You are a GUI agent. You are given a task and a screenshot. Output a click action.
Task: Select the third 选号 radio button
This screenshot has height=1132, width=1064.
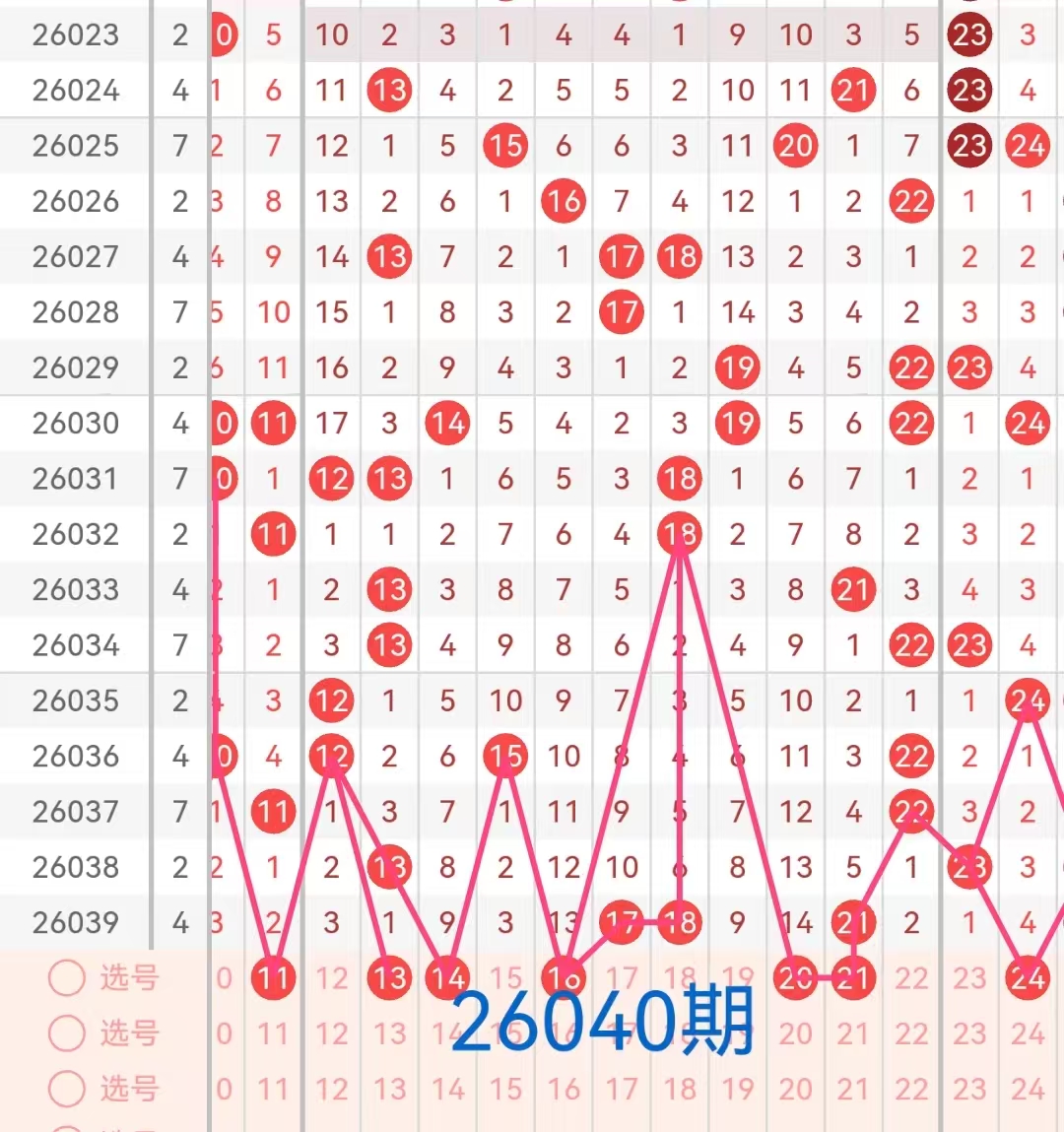(x=68, y=1089)
